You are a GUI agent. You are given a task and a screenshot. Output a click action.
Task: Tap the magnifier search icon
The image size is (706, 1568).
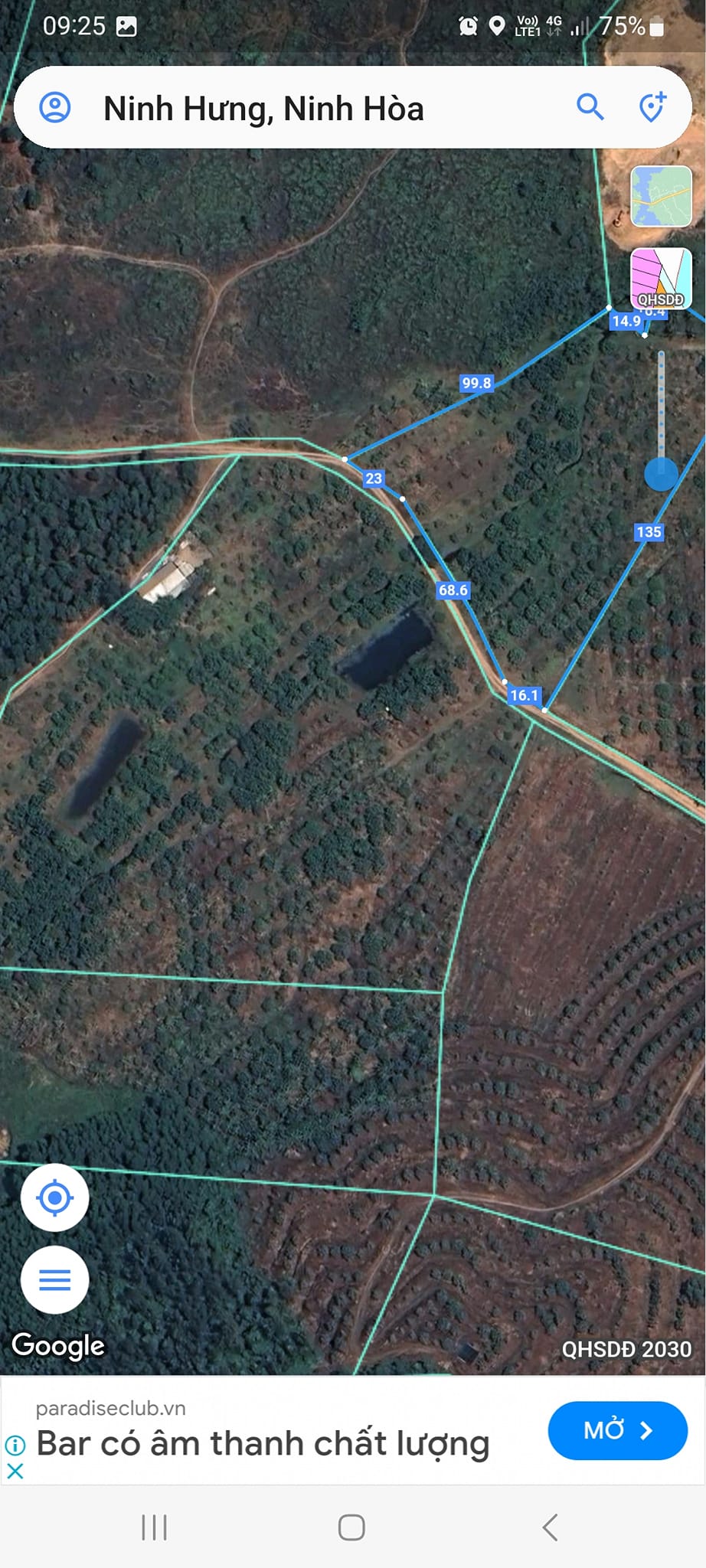(x=590, y=107)
